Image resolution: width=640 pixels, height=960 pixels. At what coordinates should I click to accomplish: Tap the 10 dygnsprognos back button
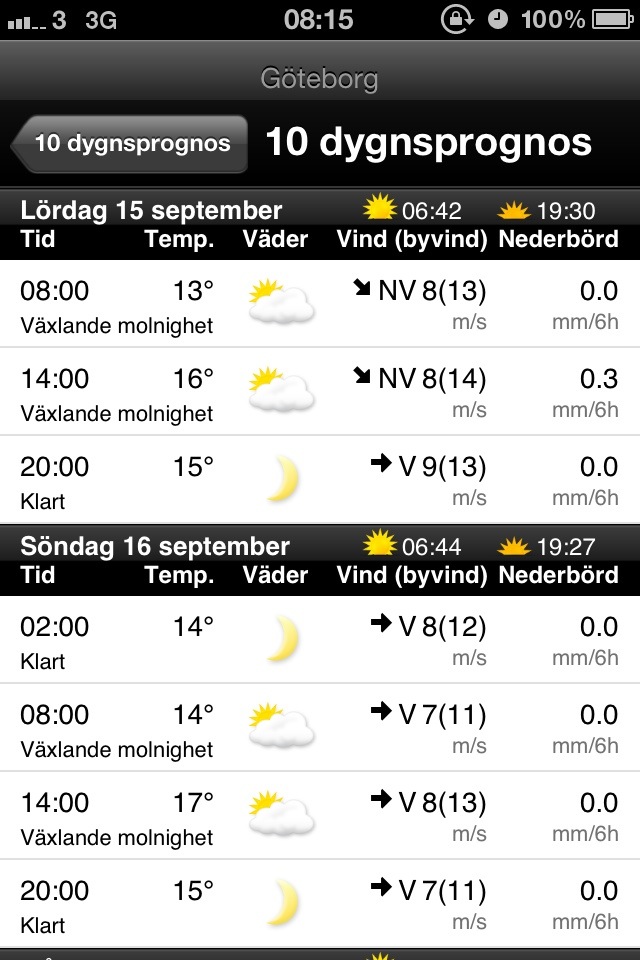pyautogui.click(x=130, y=143)
